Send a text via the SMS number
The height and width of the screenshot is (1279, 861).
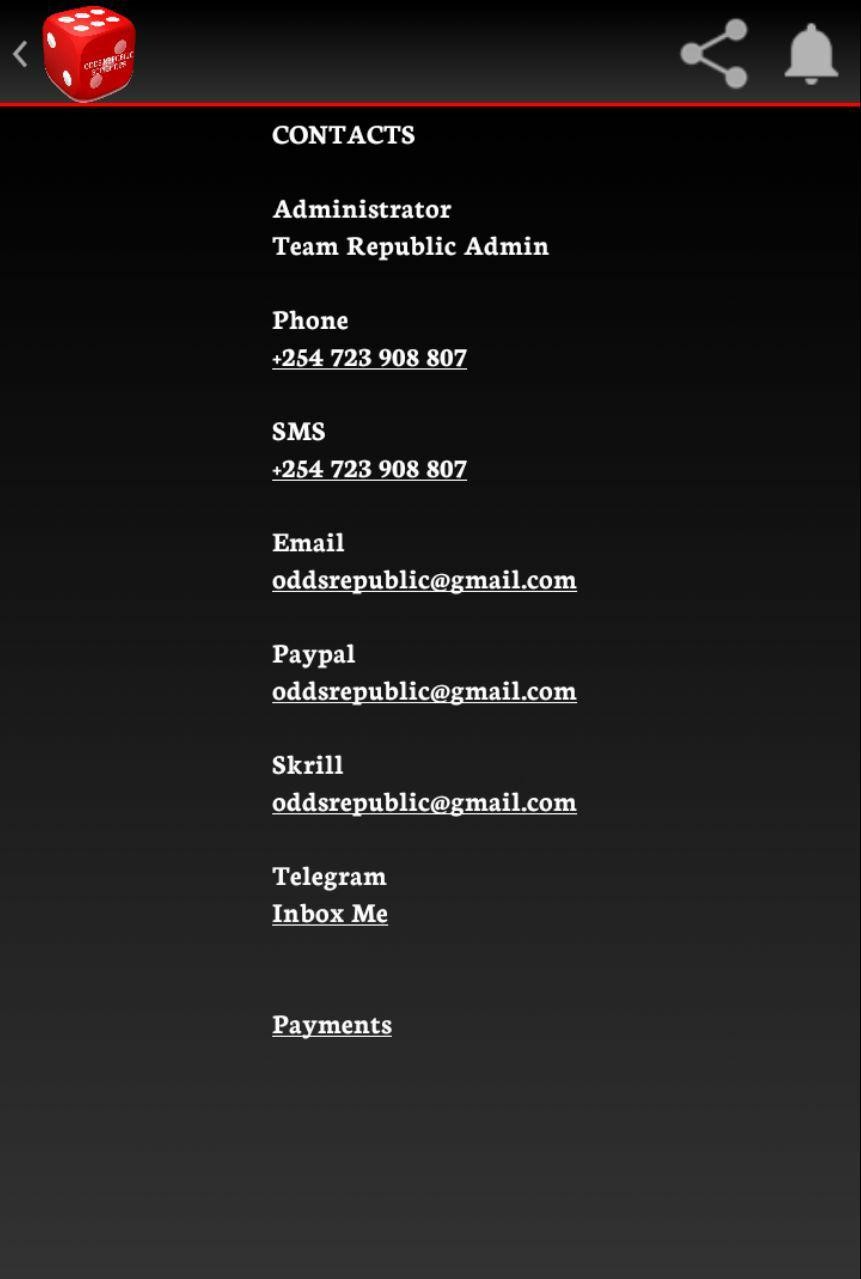pos(369,468)
